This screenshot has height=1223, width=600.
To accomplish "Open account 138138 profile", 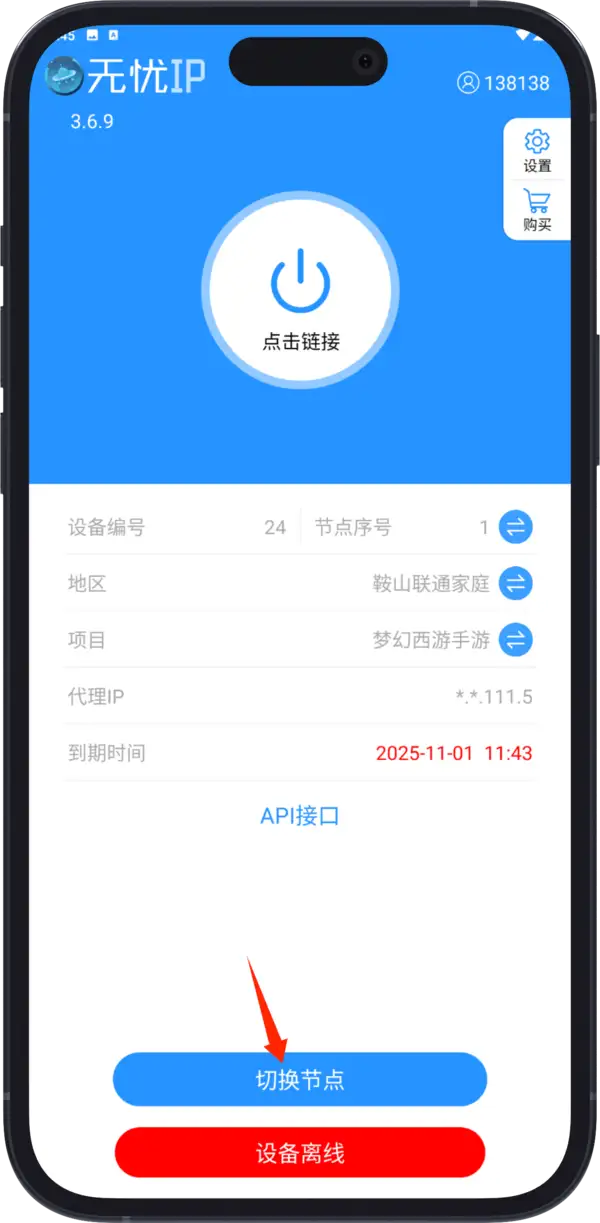I will pos(504,83).
